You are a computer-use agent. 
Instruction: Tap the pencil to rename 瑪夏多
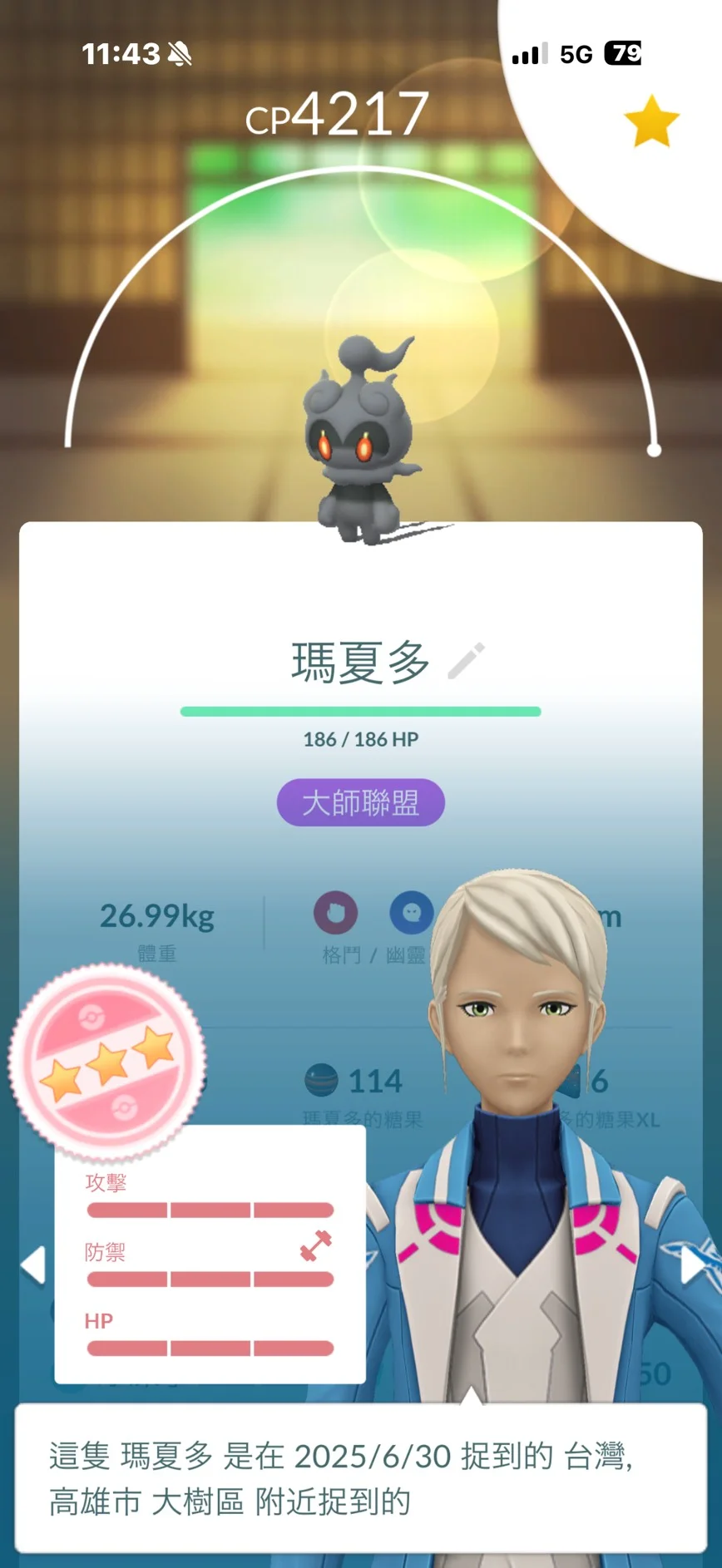[x=466, y=661]
